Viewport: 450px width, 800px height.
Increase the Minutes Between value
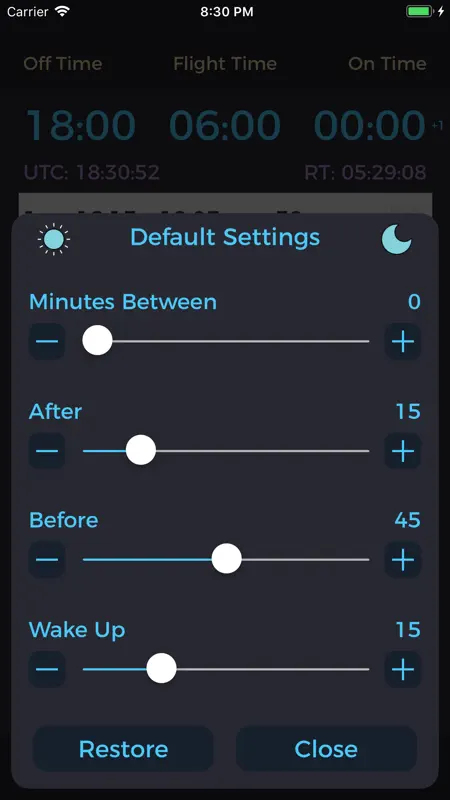[403, 341]
